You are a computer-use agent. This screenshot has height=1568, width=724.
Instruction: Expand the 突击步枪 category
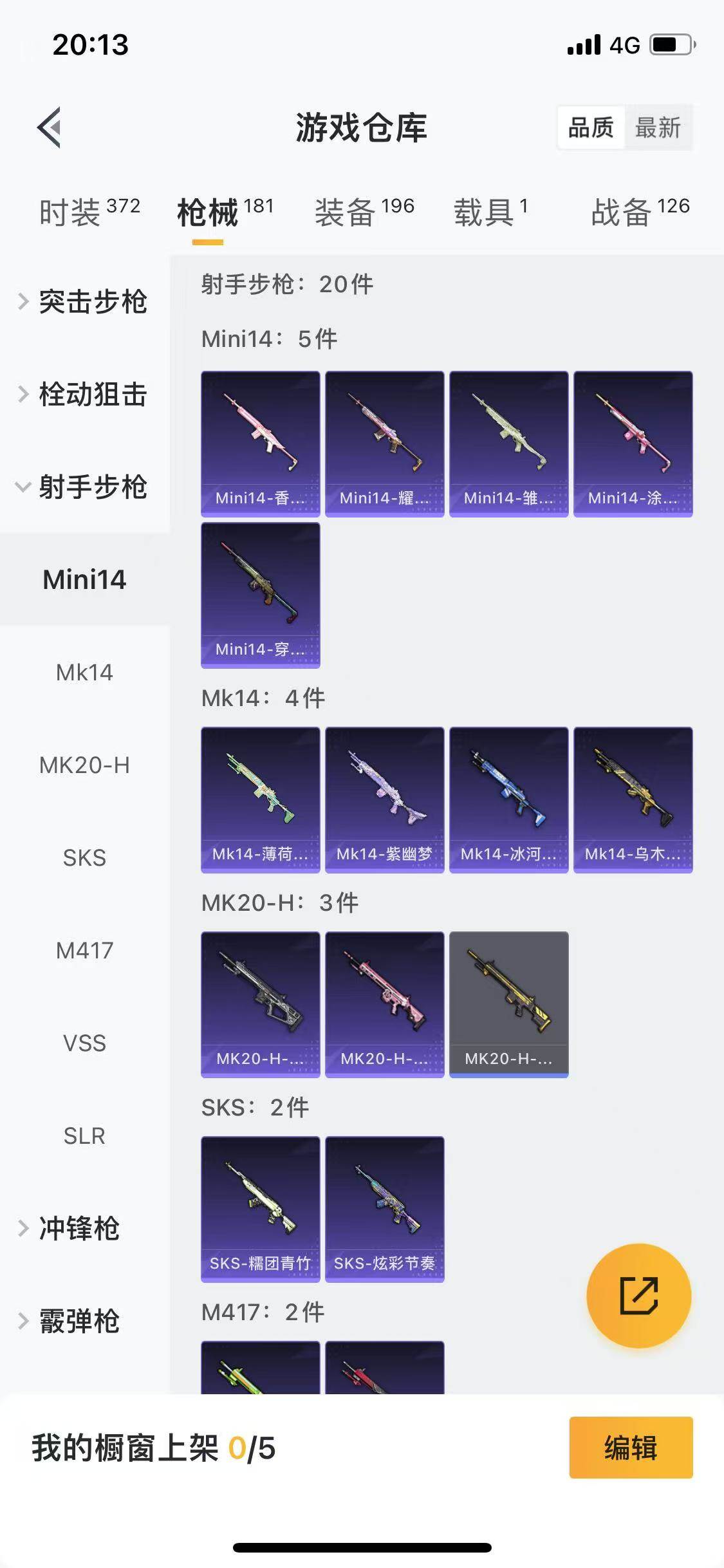84,301
